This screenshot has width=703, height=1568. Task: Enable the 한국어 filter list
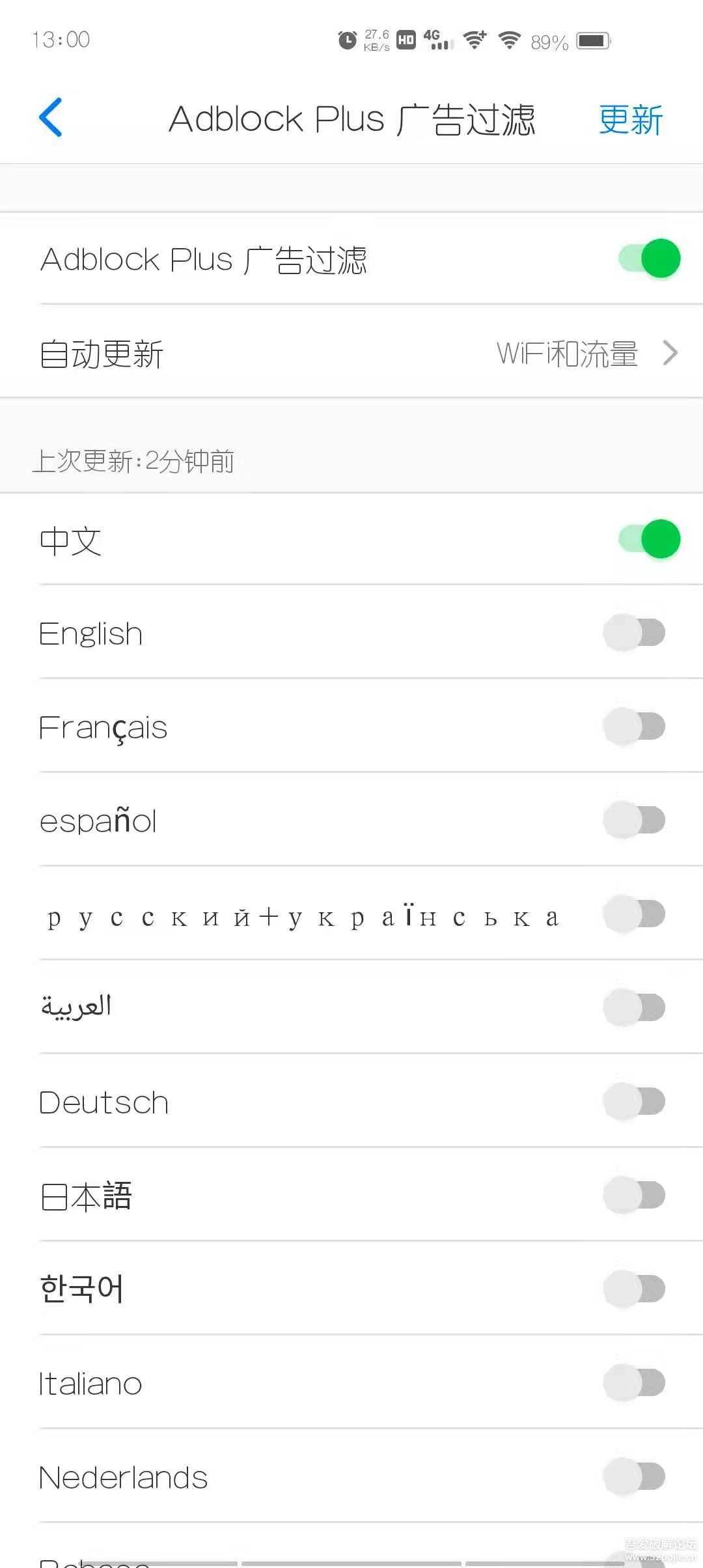pos(634,1288)
